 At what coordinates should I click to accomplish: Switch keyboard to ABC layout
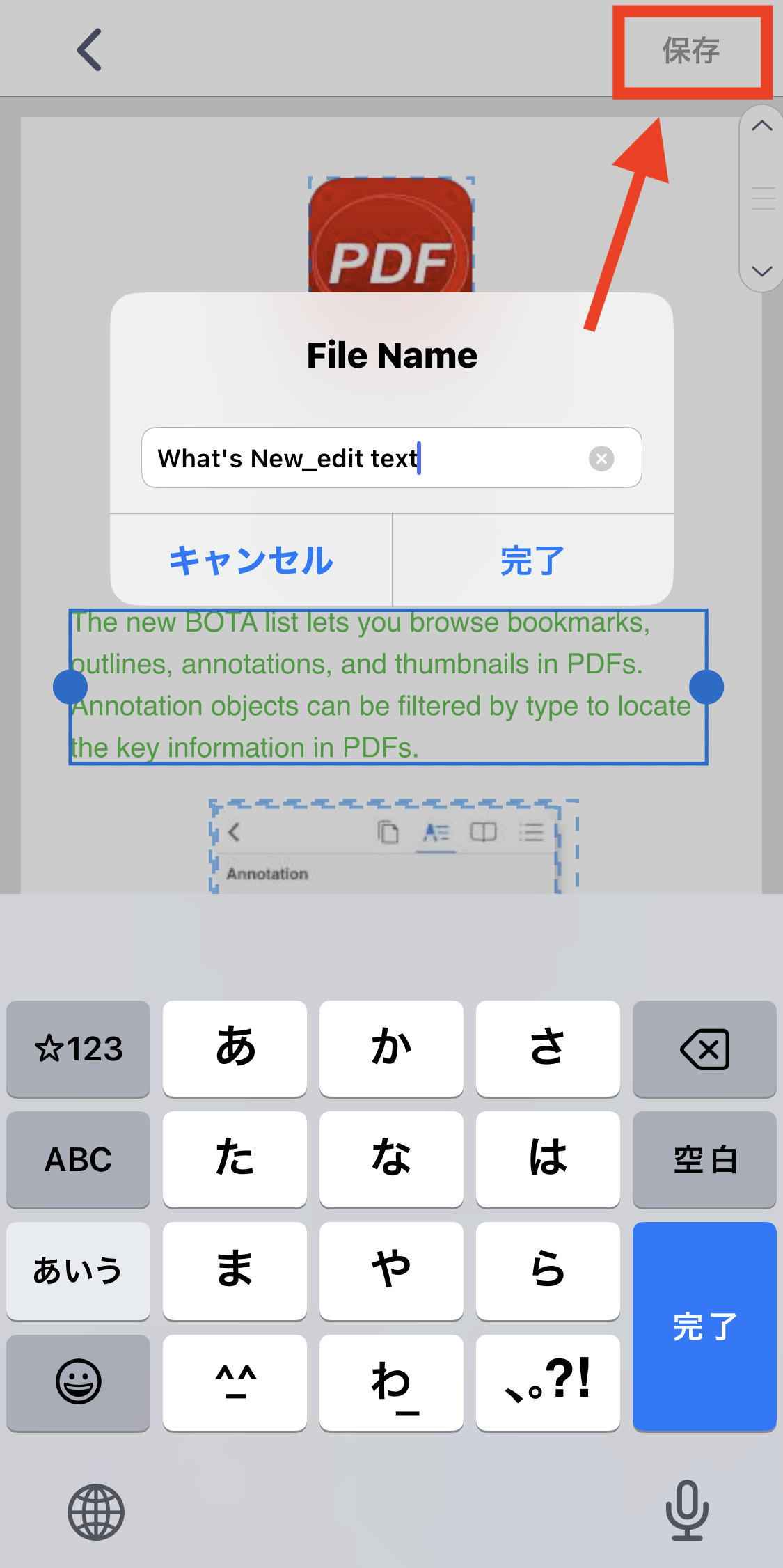(x=78, y=1159)
